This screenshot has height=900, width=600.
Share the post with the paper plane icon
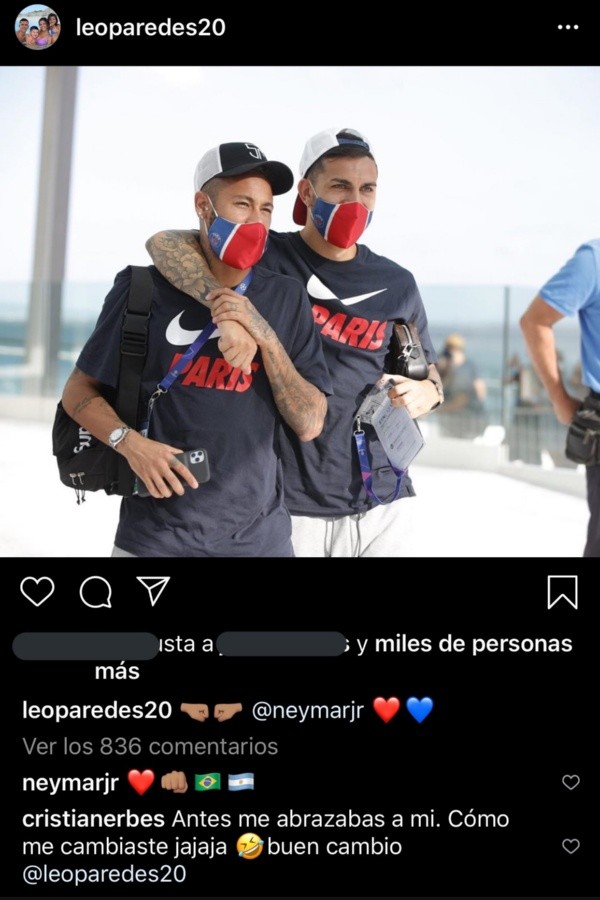point(153,591)
